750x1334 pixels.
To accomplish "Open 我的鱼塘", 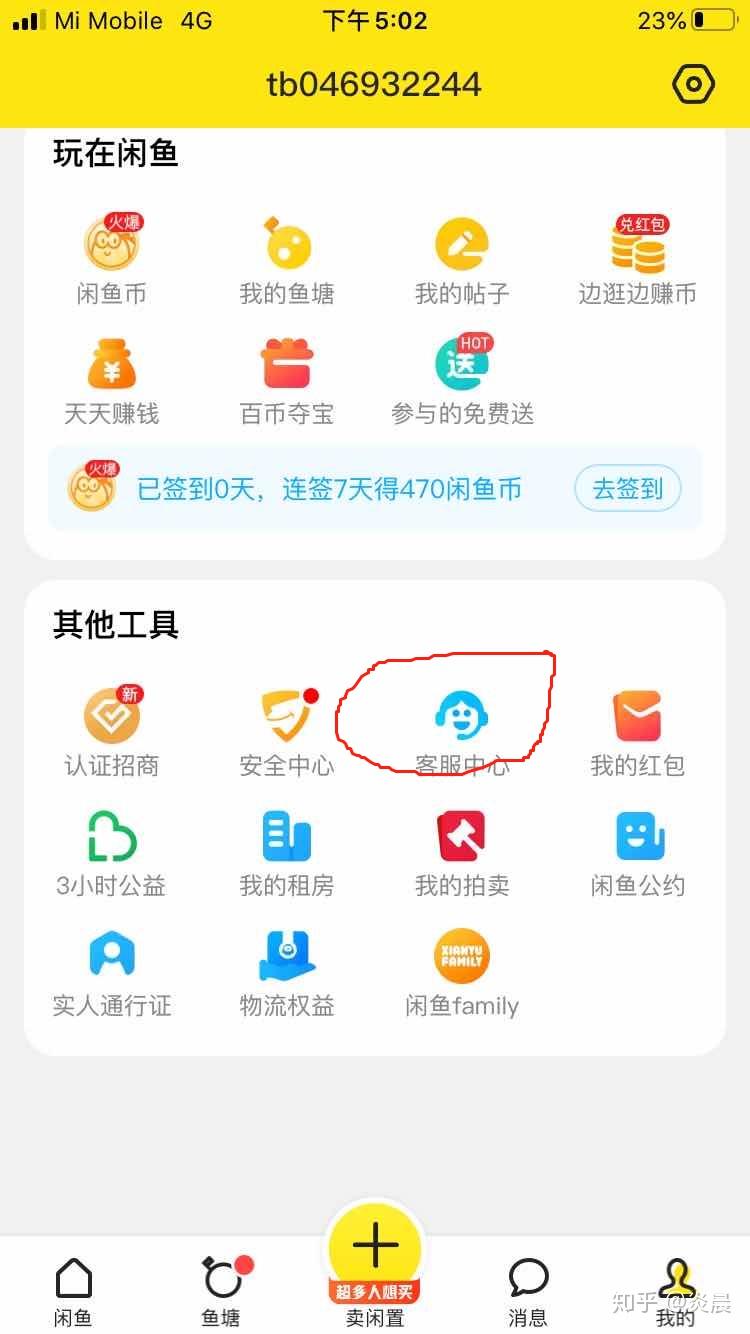I will pos(287,259).
